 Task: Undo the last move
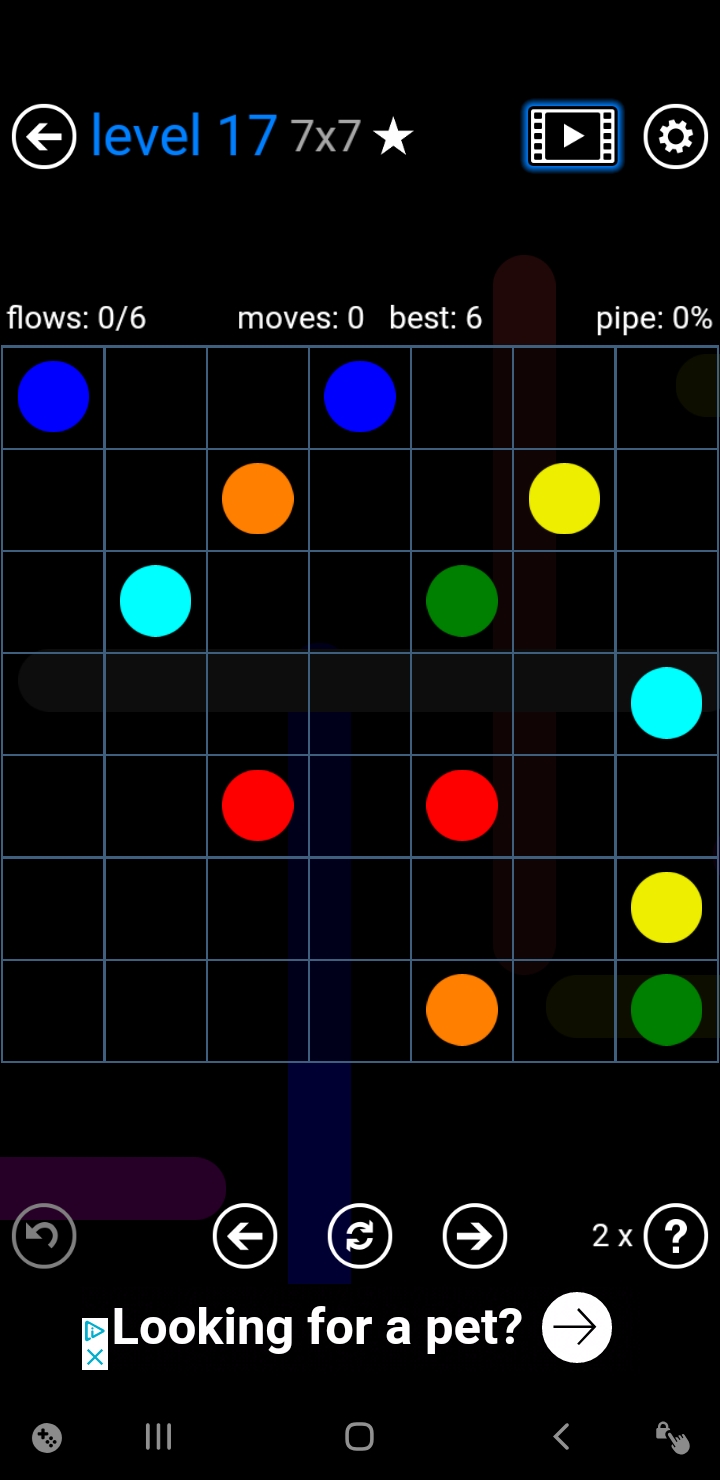pyautogui.click(x=44, y=1236)
